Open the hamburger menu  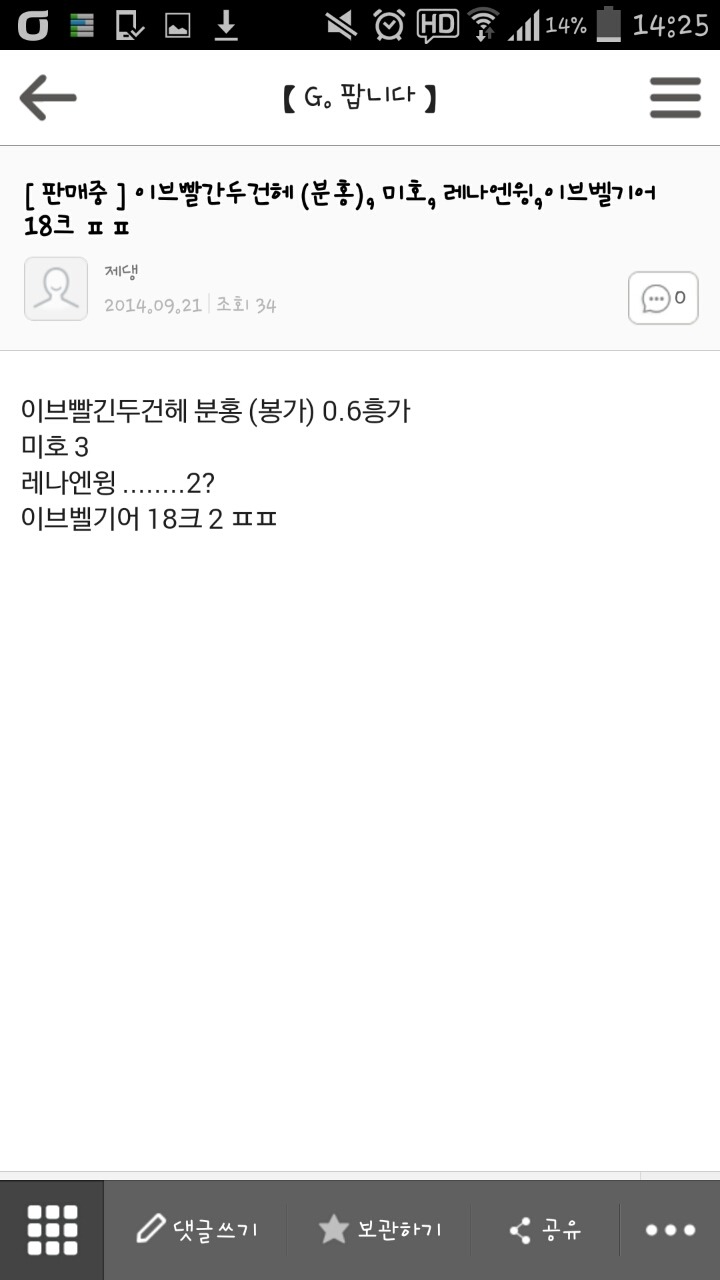tap(675, 98)
